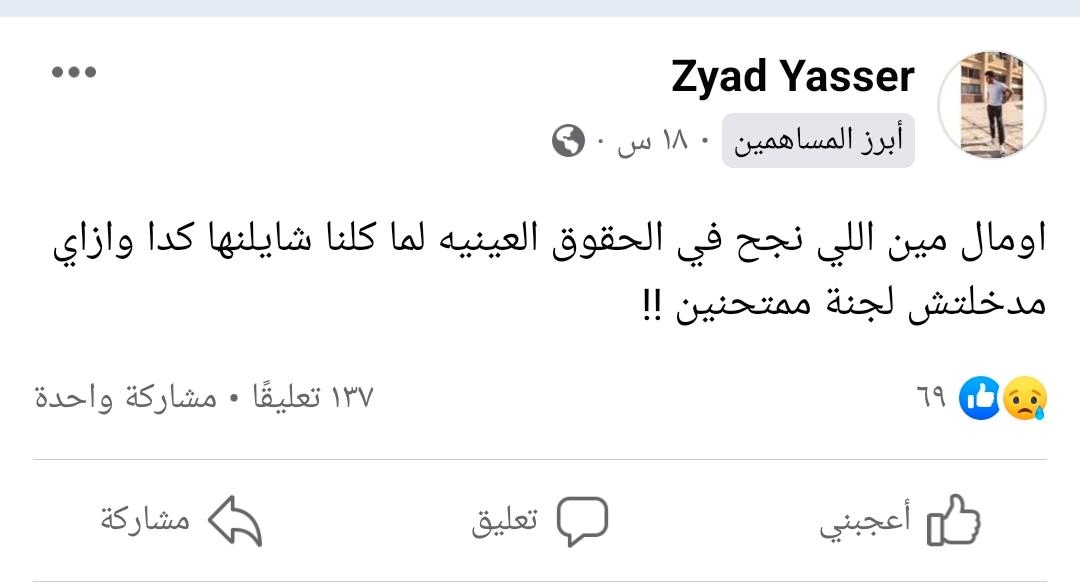Comment on the post with تعليق
The width and height of the screenshot is (1080, 585).
click(x=540, y=521)
